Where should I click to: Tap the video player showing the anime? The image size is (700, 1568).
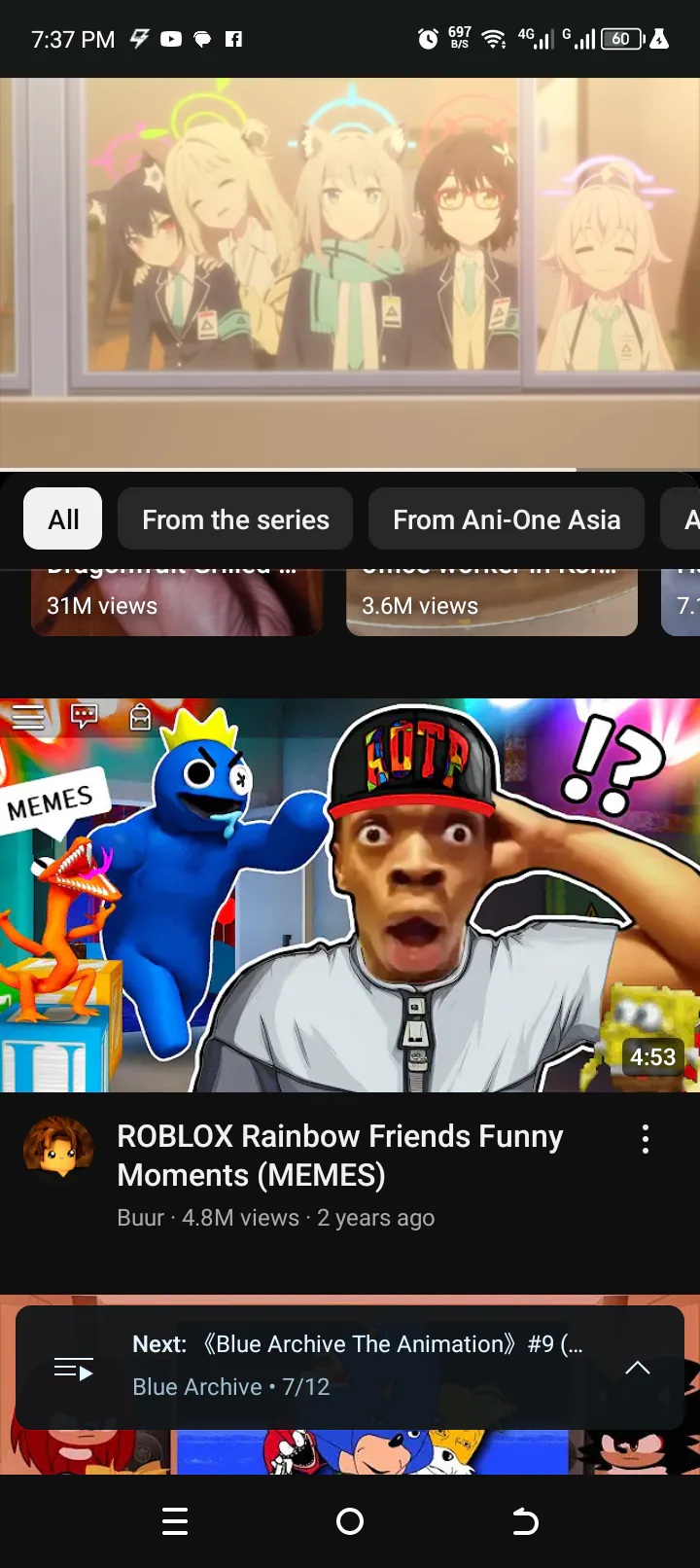[x=350, y=274]
